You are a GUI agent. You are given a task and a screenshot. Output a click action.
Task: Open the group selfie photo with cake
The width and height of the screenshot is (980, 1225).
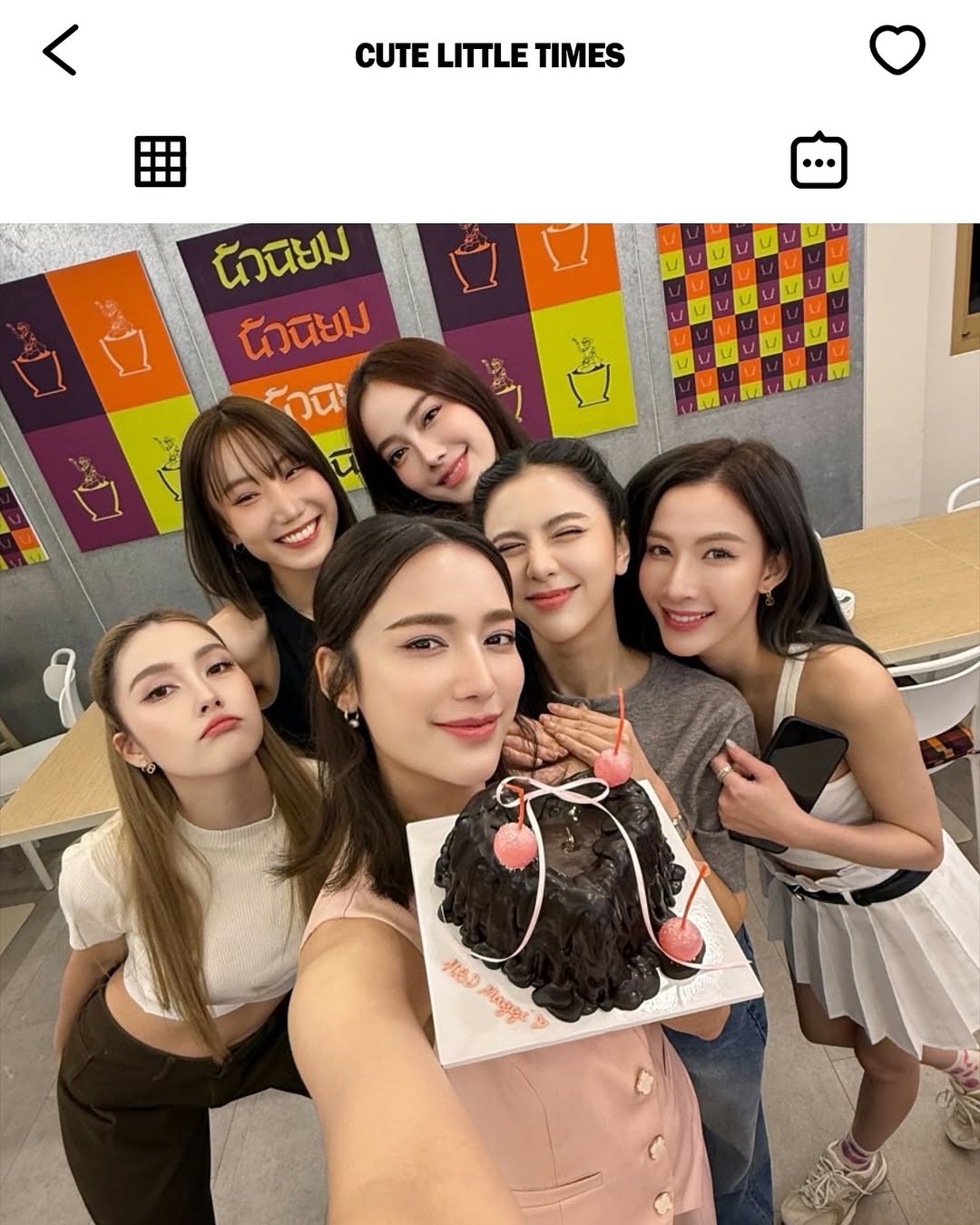[490, 722]
